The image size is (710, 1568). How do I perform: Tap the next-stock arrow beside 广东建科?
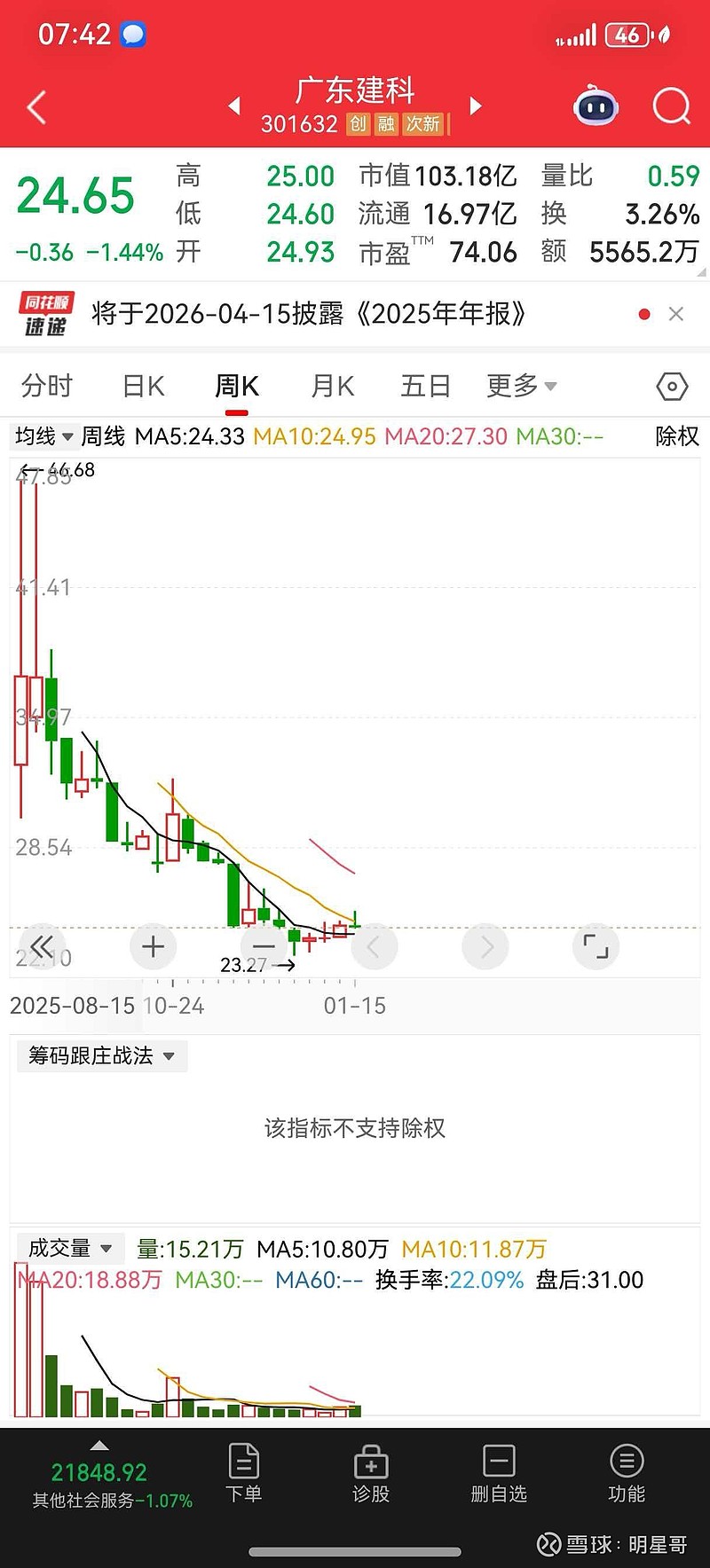(x=477, y=106)
